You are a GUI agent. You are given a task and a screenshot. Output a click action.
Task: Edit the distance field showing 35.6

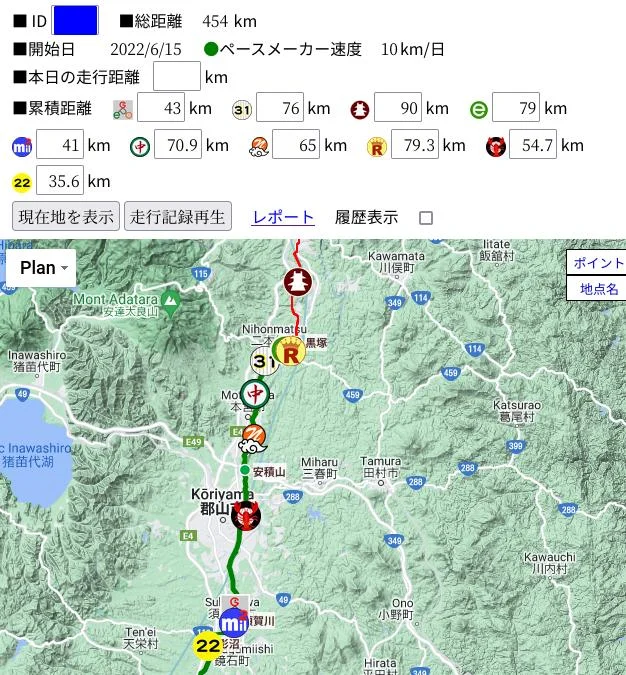[59, 181]
